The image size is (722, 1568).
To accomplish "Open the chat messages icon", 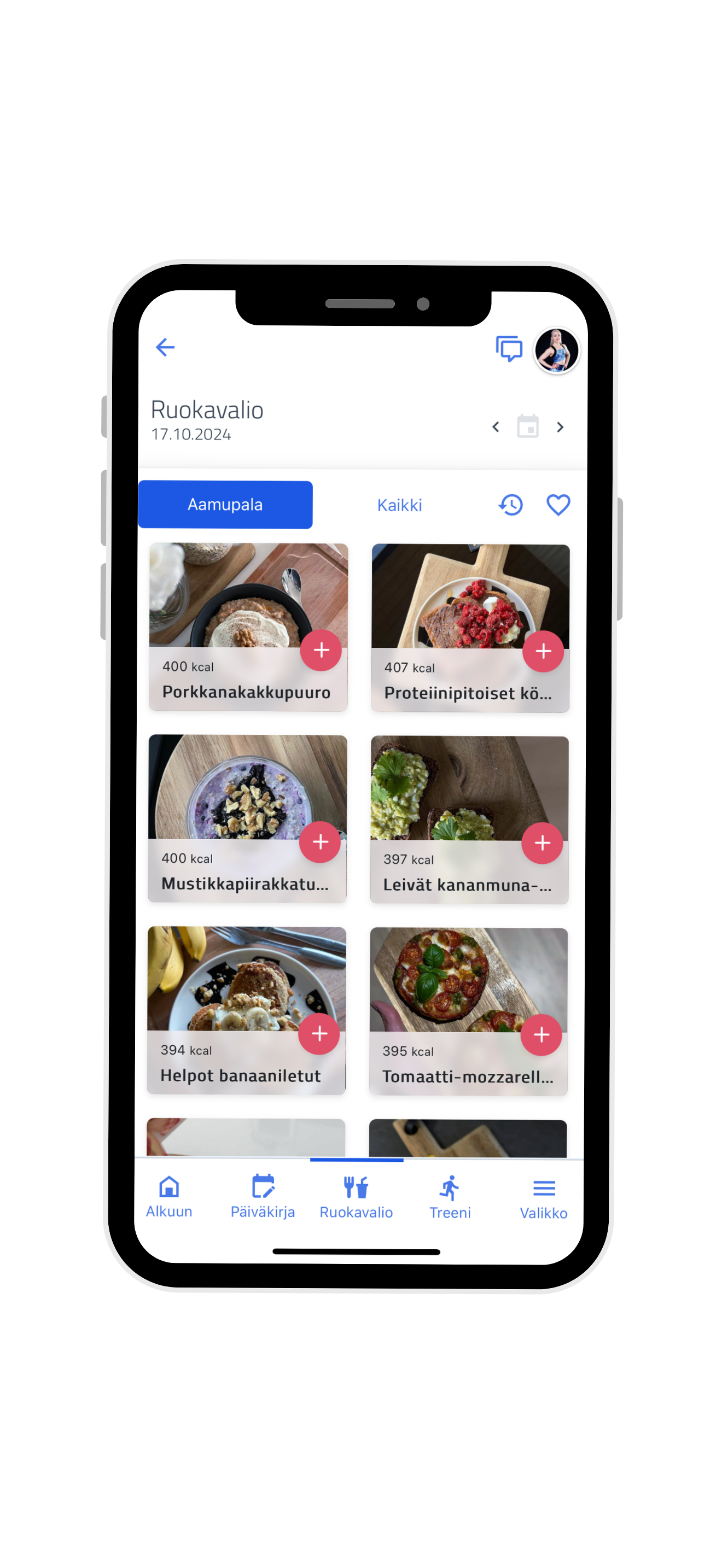I will point(509,348).
